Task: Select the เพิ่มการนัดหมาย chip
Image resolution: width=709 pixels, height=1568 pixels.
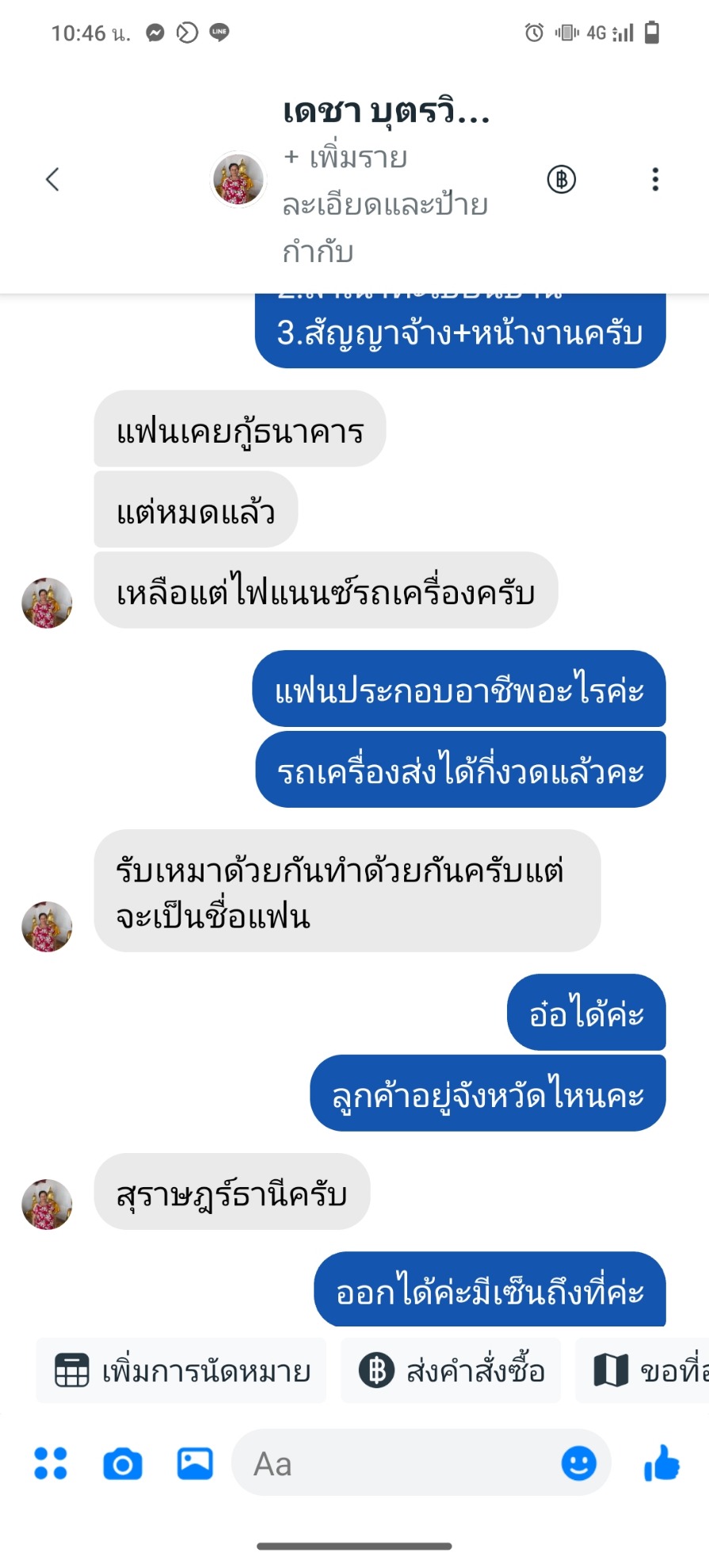Action: tap(181, 1371)
